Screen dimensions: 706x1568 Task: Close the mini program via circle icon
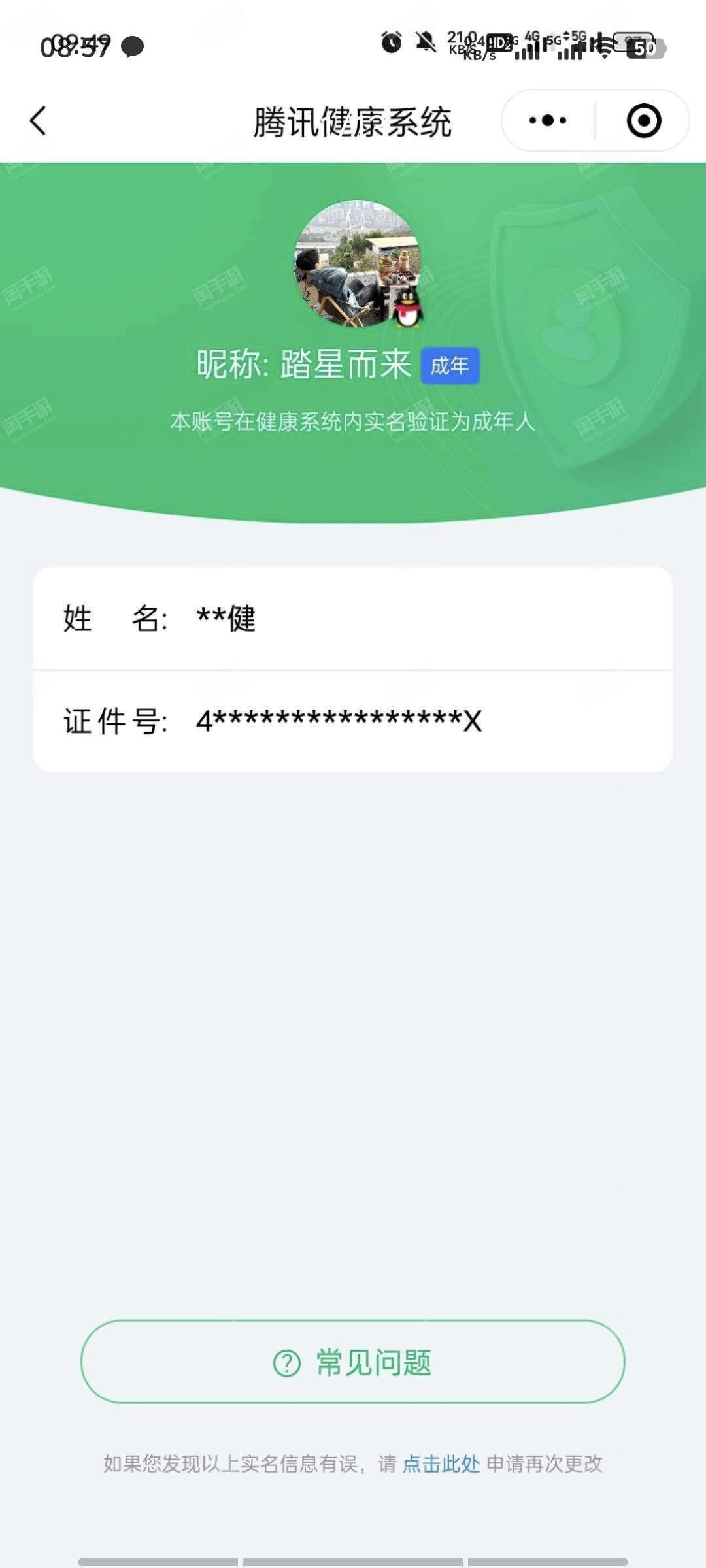click(643, 121)
